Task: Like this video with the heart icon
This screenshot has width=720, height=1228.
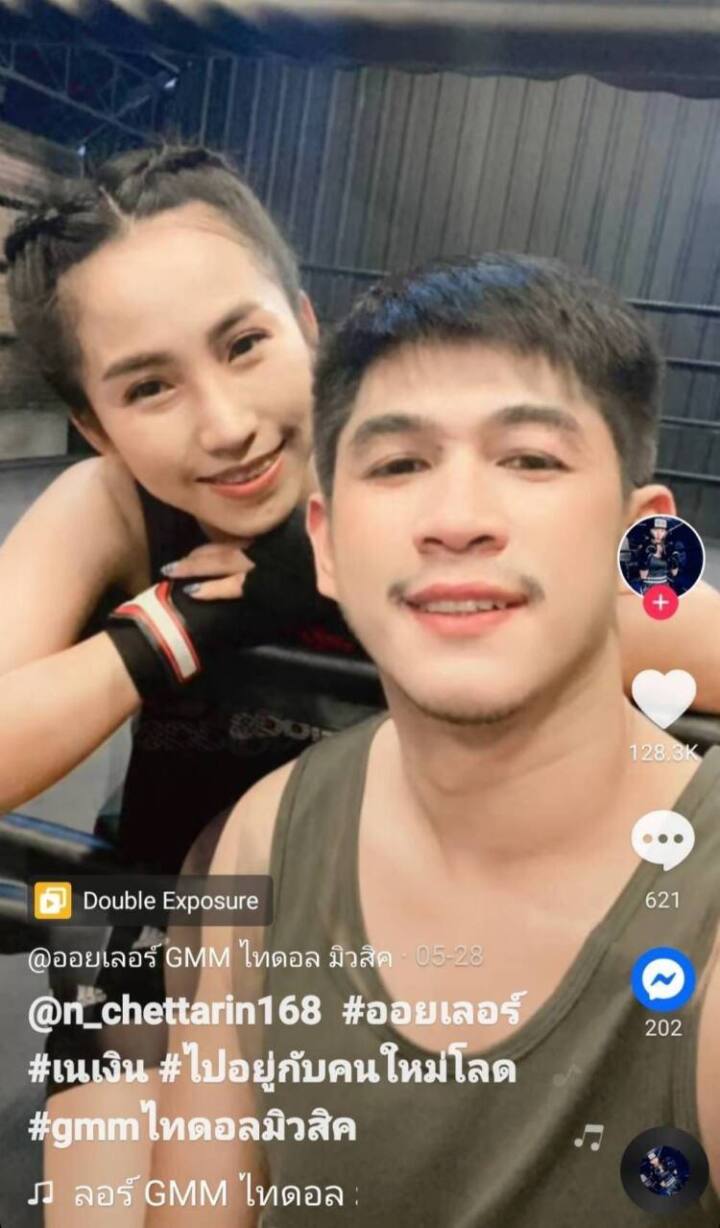Action: (x=663, y=699)
